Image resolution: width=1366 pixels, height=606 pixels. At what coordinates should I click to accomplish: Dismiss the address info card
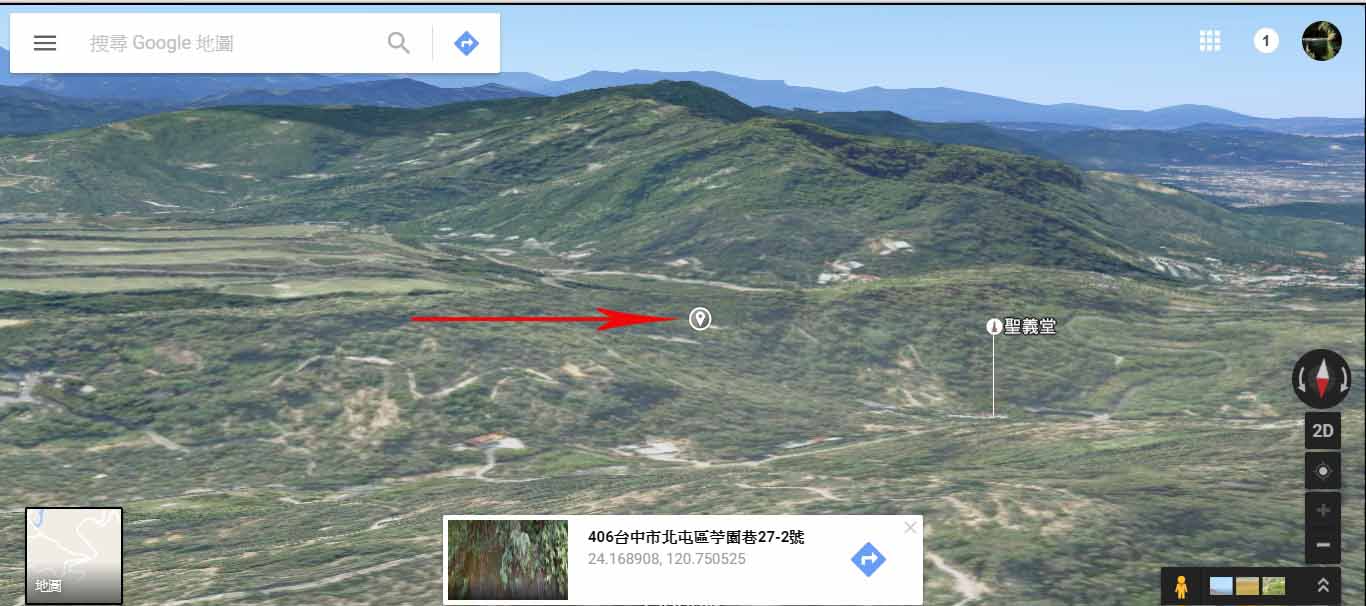[x=910, y=528]
